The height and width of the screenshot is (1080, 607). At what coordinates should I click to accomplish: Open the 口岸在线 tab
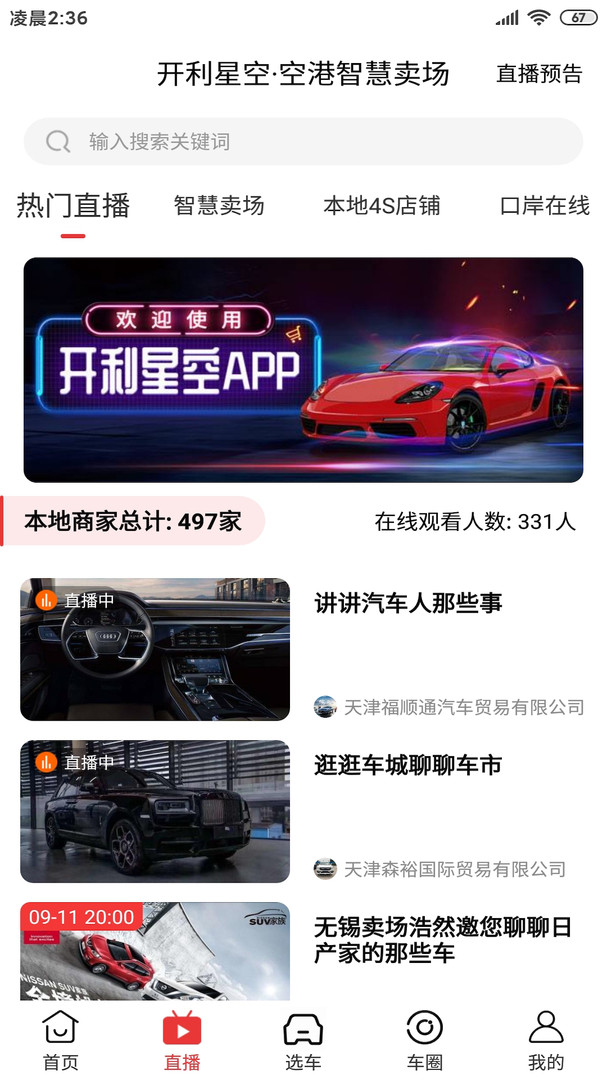coord(544,206)
